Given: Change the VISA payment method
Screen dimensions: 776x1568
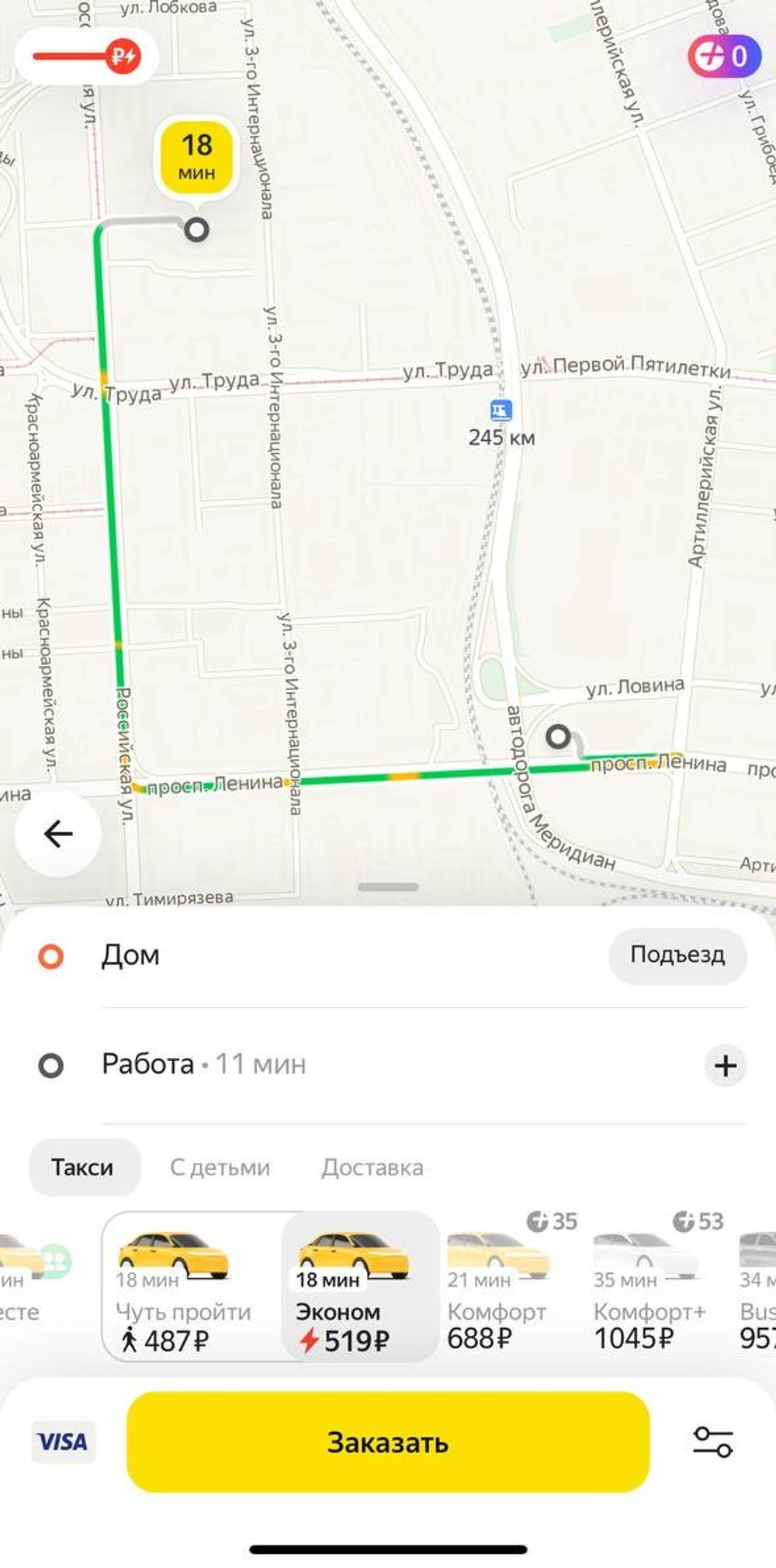Looking at the screenshot, I should click(x=63, y=1441).
